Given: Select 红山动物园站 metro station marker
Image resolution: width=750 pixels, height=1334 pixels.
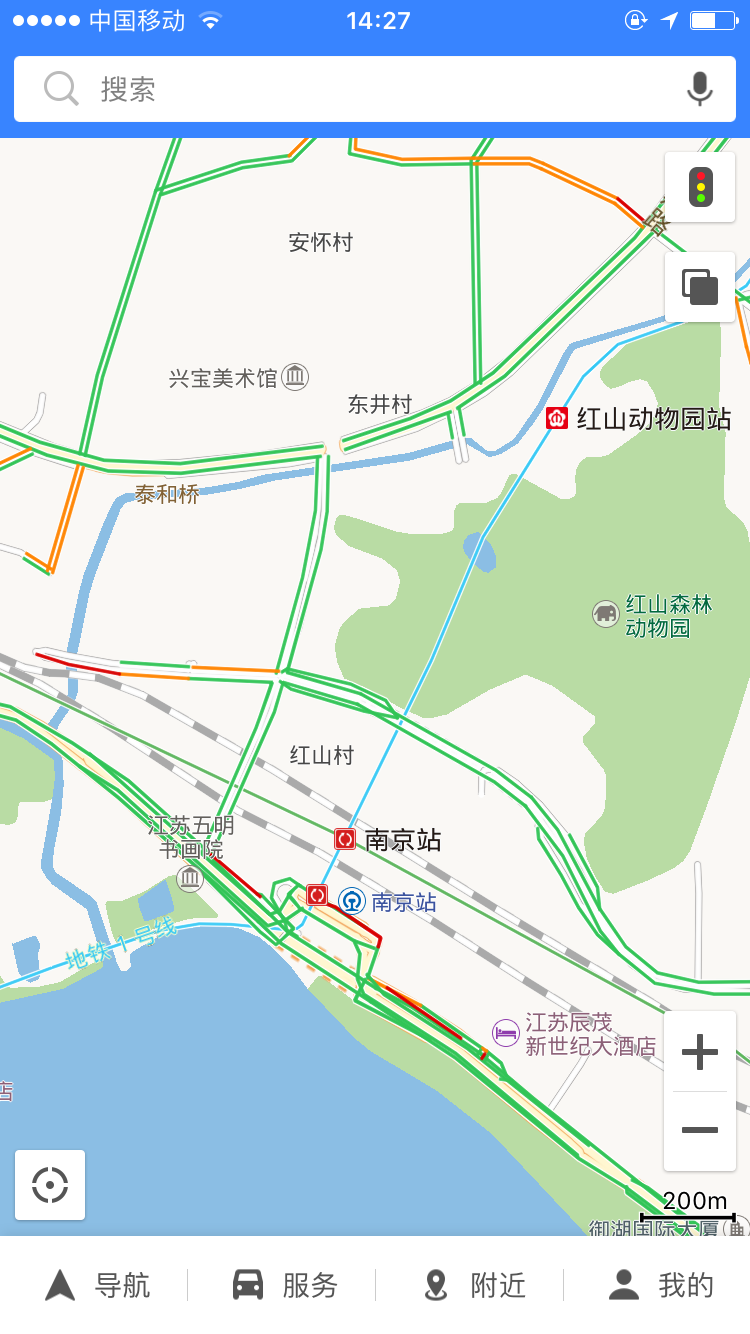Looking at the screenshot, I should pyautogui.click(x=557, y=419).
